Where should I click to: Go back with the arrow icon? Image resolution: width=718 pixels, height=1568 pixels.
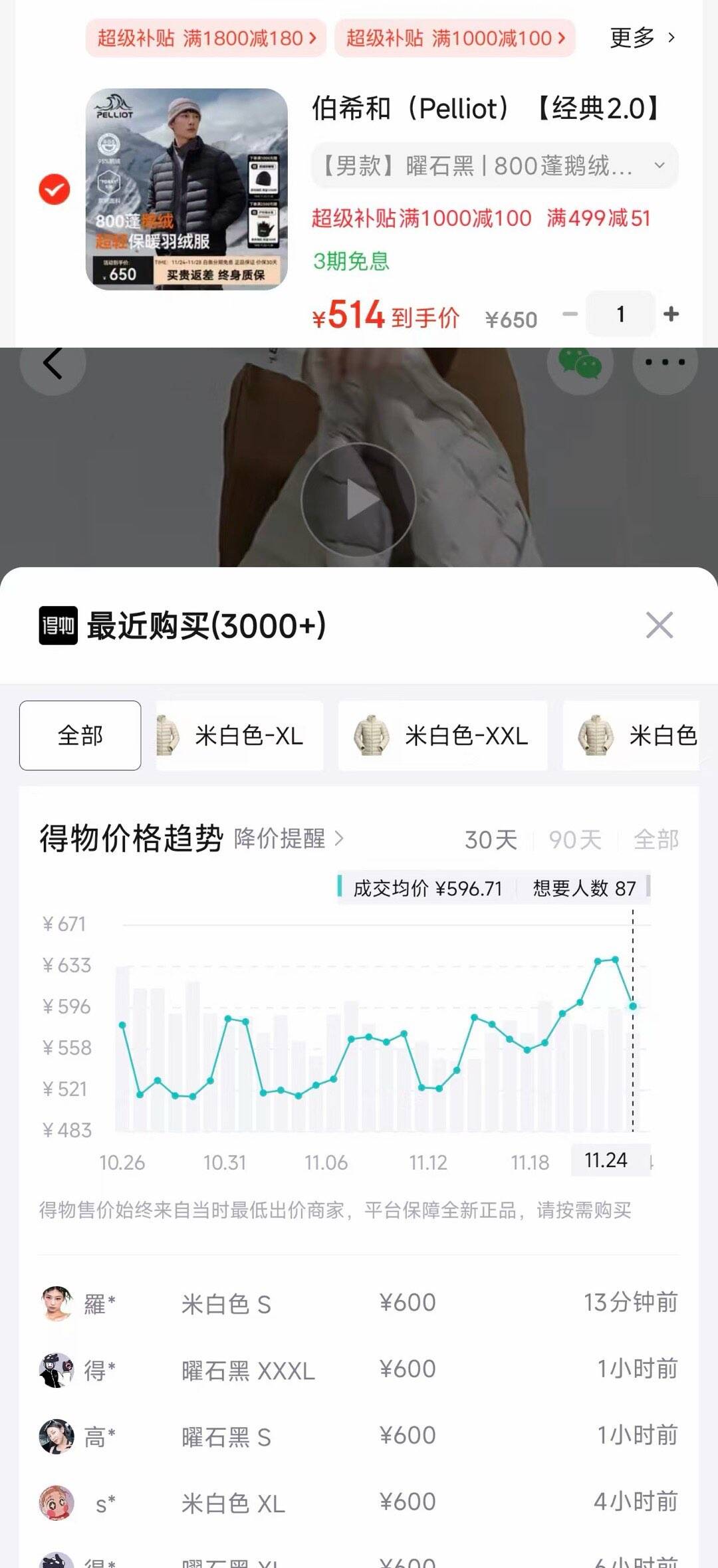click(53, 363)
